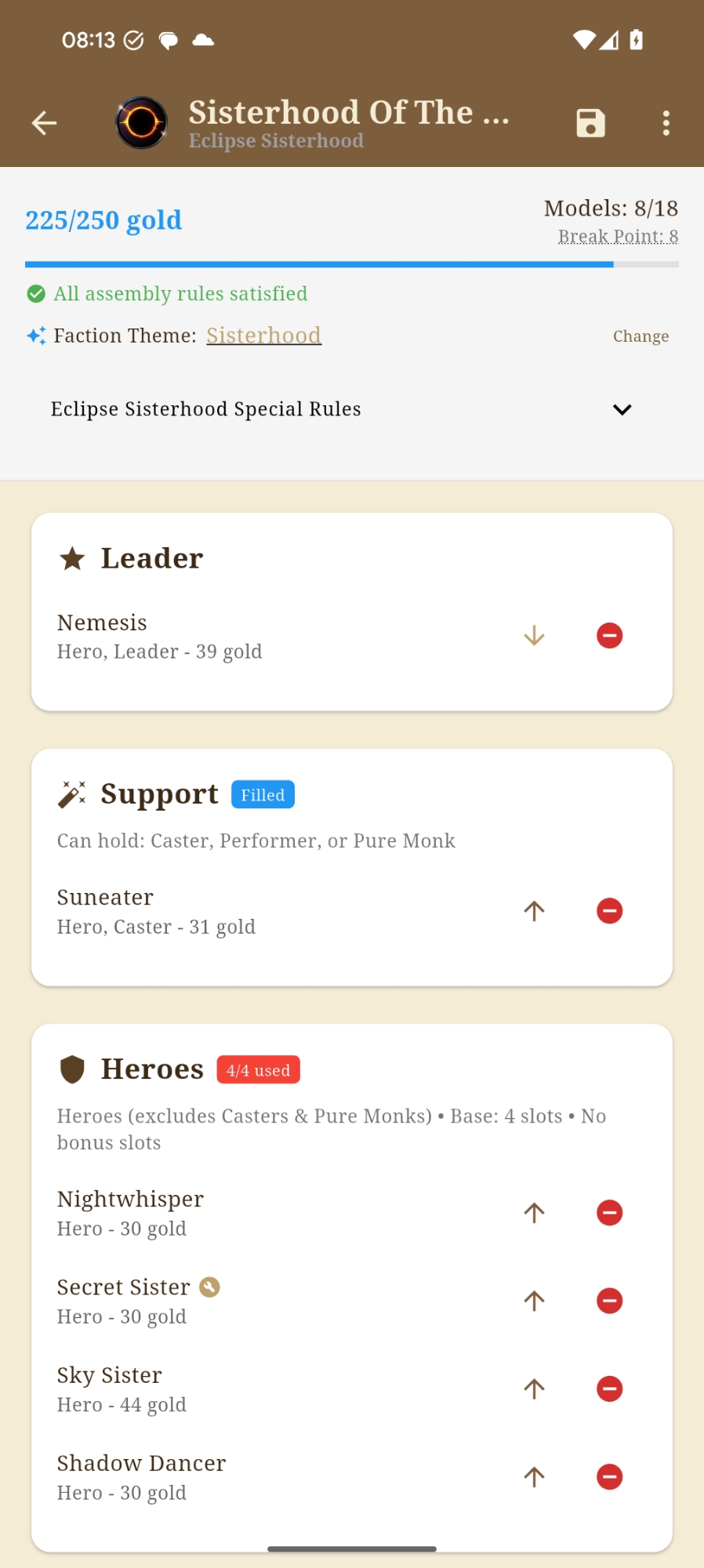Screen dimensions: 704x1568
Task: Move Suneater up with the arrow
Action: 534,910
